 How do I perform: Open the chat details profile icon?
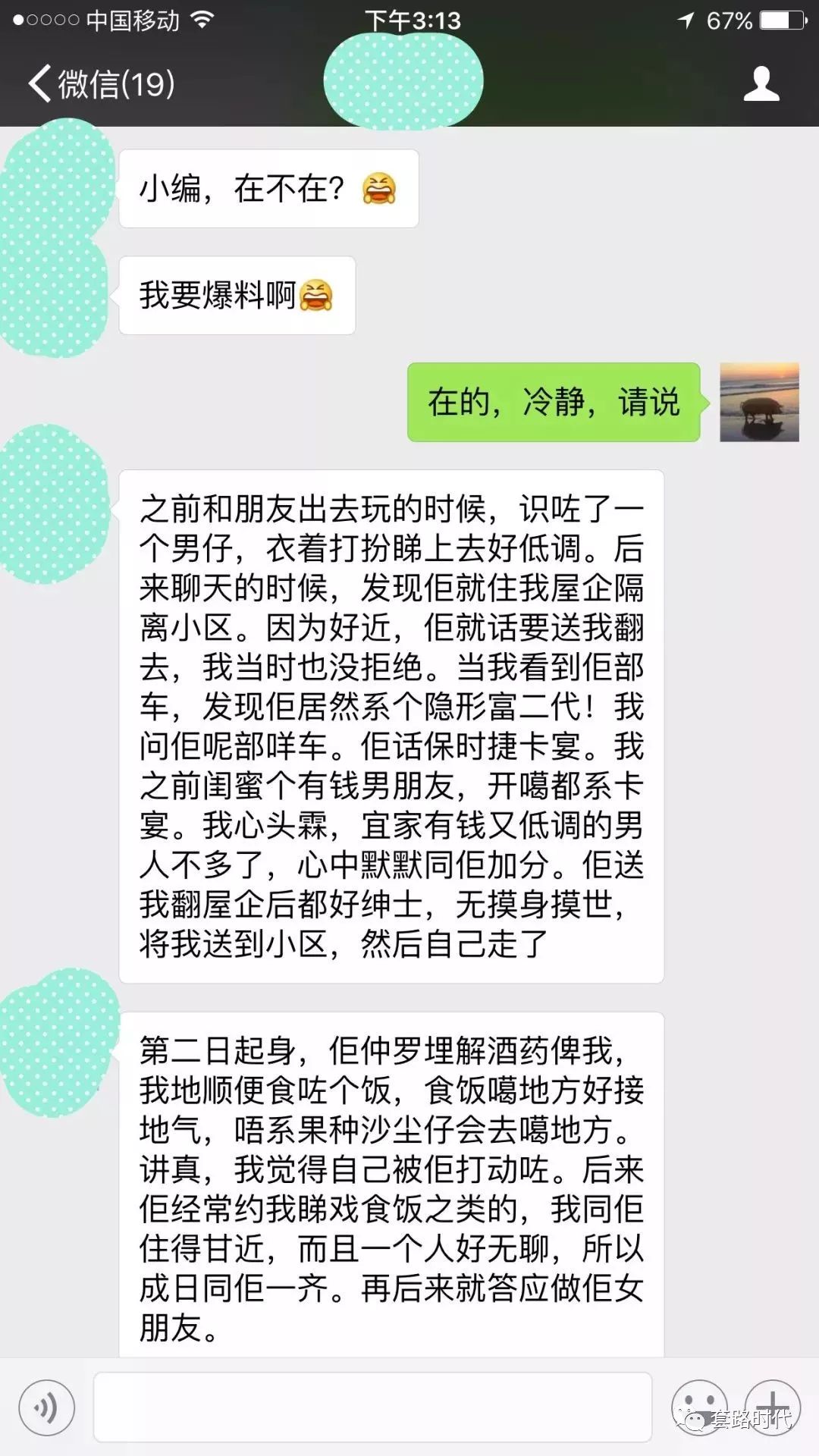pyautogui.click(x=761, y=83)
